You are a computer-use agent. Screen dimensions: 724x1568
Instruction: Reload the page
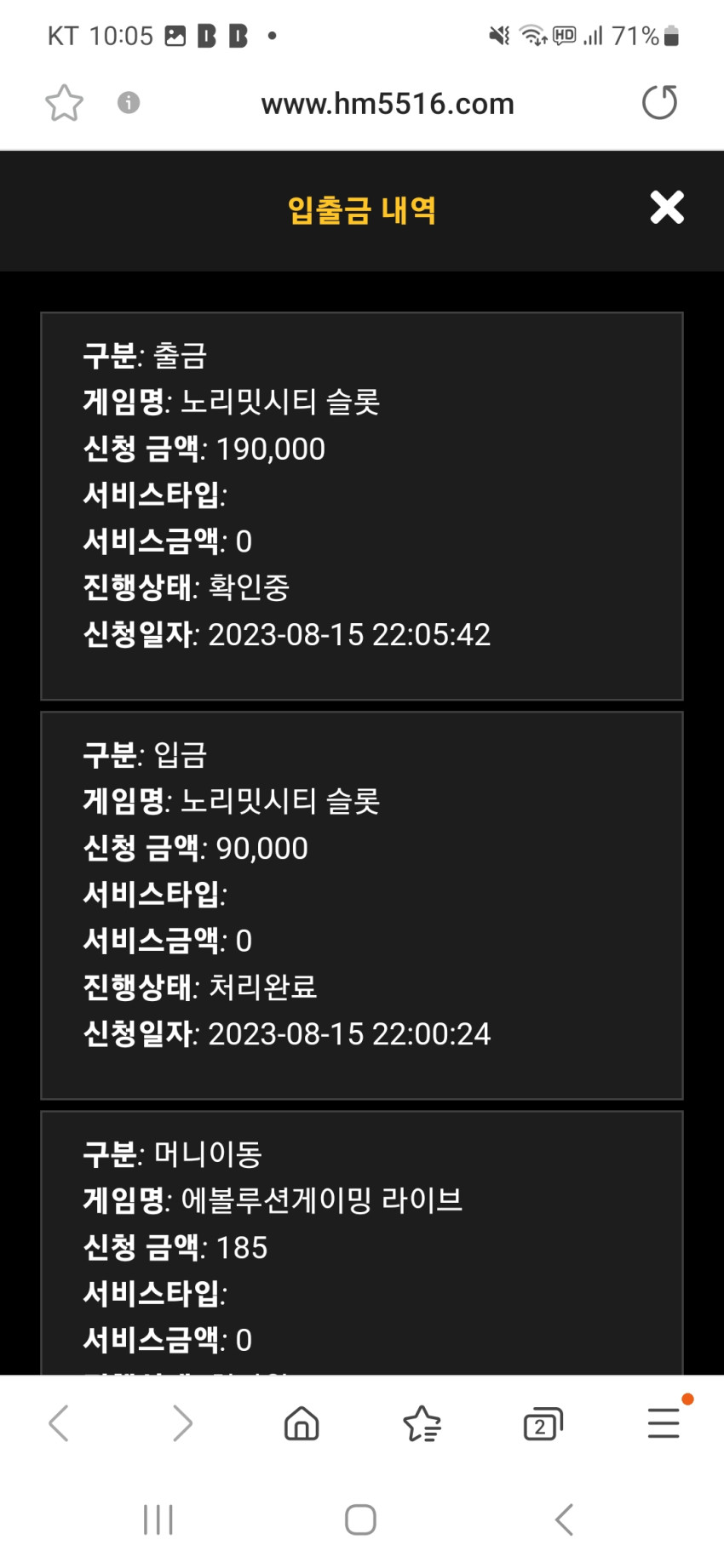click(659, 103)
